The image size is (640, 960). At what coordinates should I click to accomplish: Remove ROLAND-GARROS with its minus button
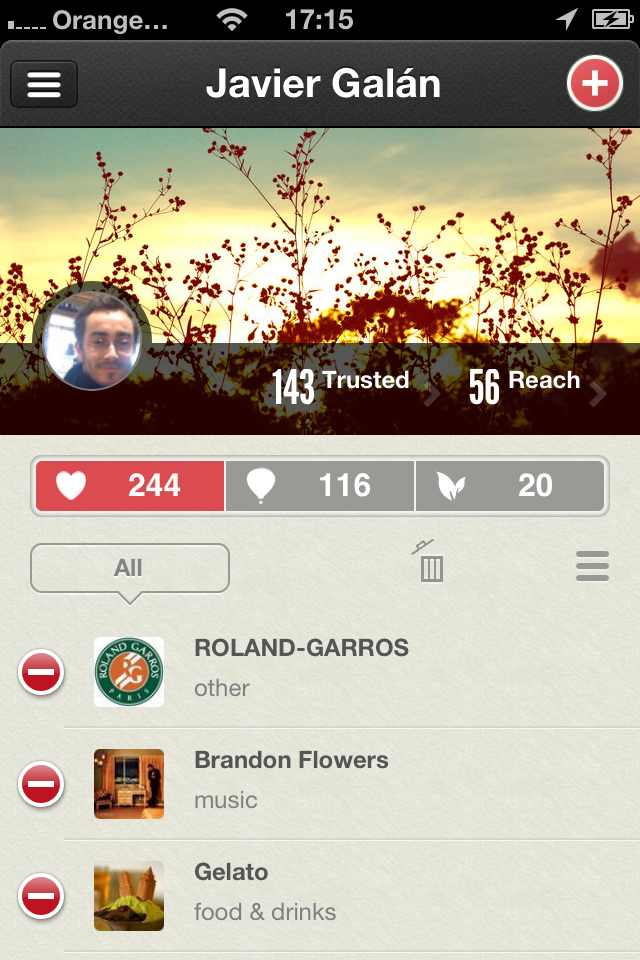coord(41,673)
